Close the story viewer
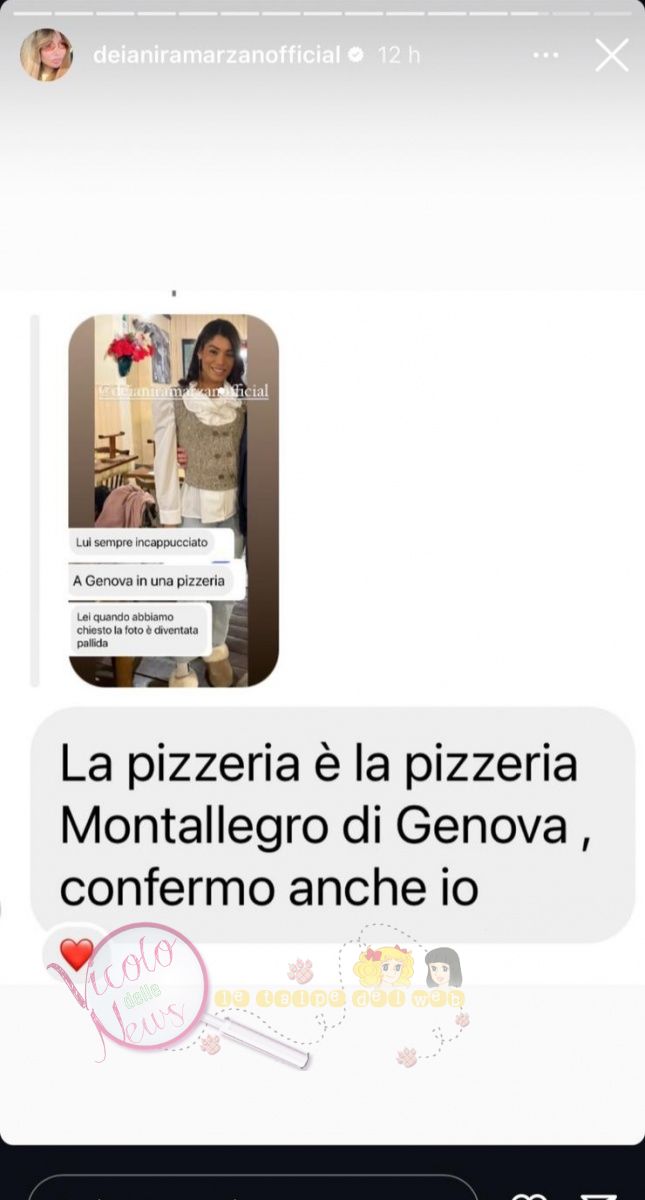This screenshot has width=645, height=1200. tap(611, 55)
